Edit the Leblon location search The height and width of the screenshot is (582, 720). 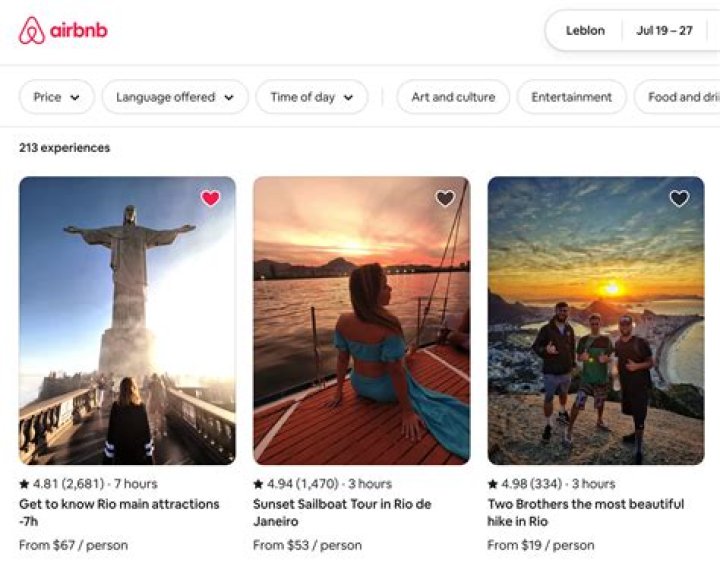point(585,30)
